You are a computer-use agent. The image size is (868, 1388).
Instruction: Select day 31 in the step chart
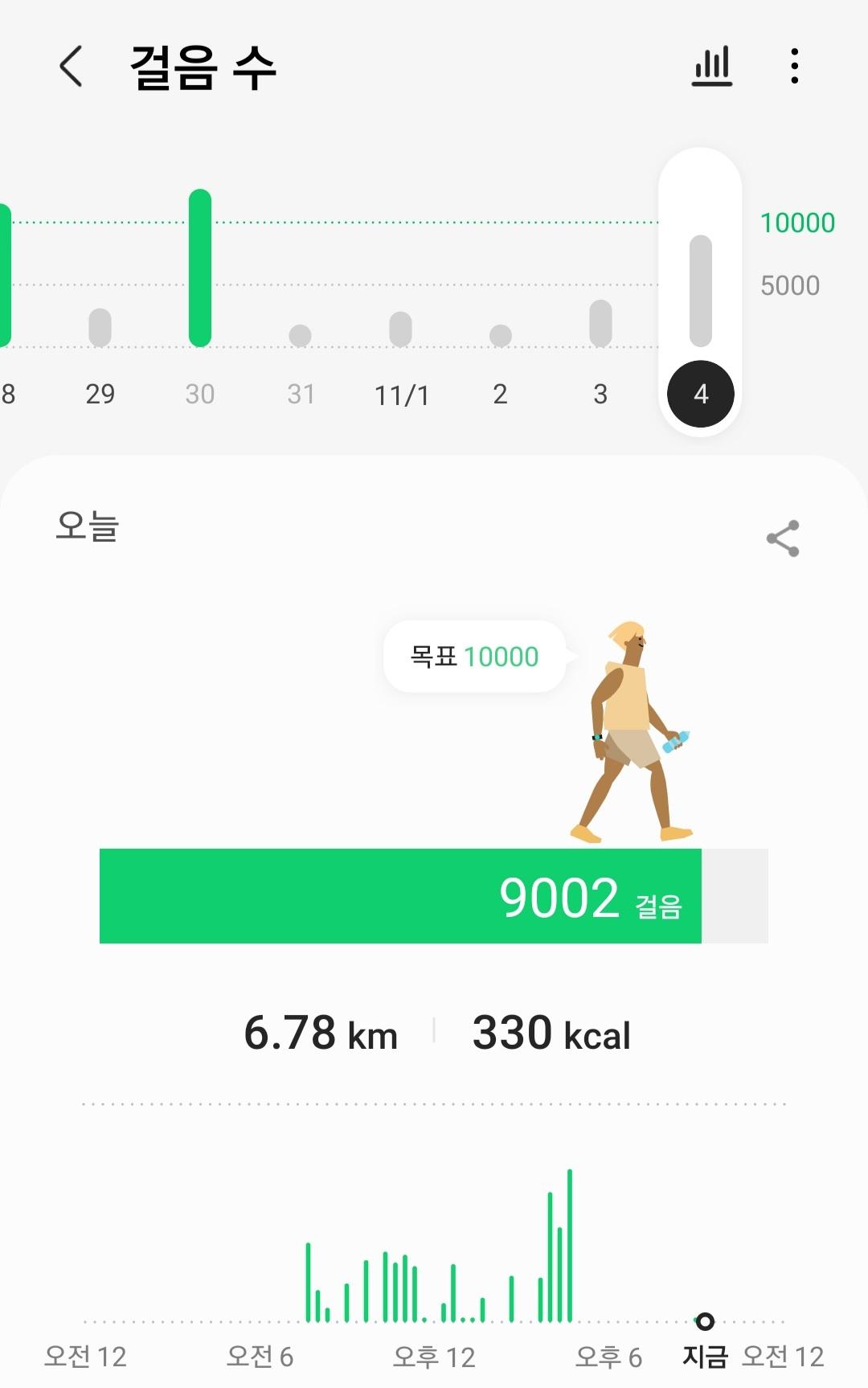[301, 393]
